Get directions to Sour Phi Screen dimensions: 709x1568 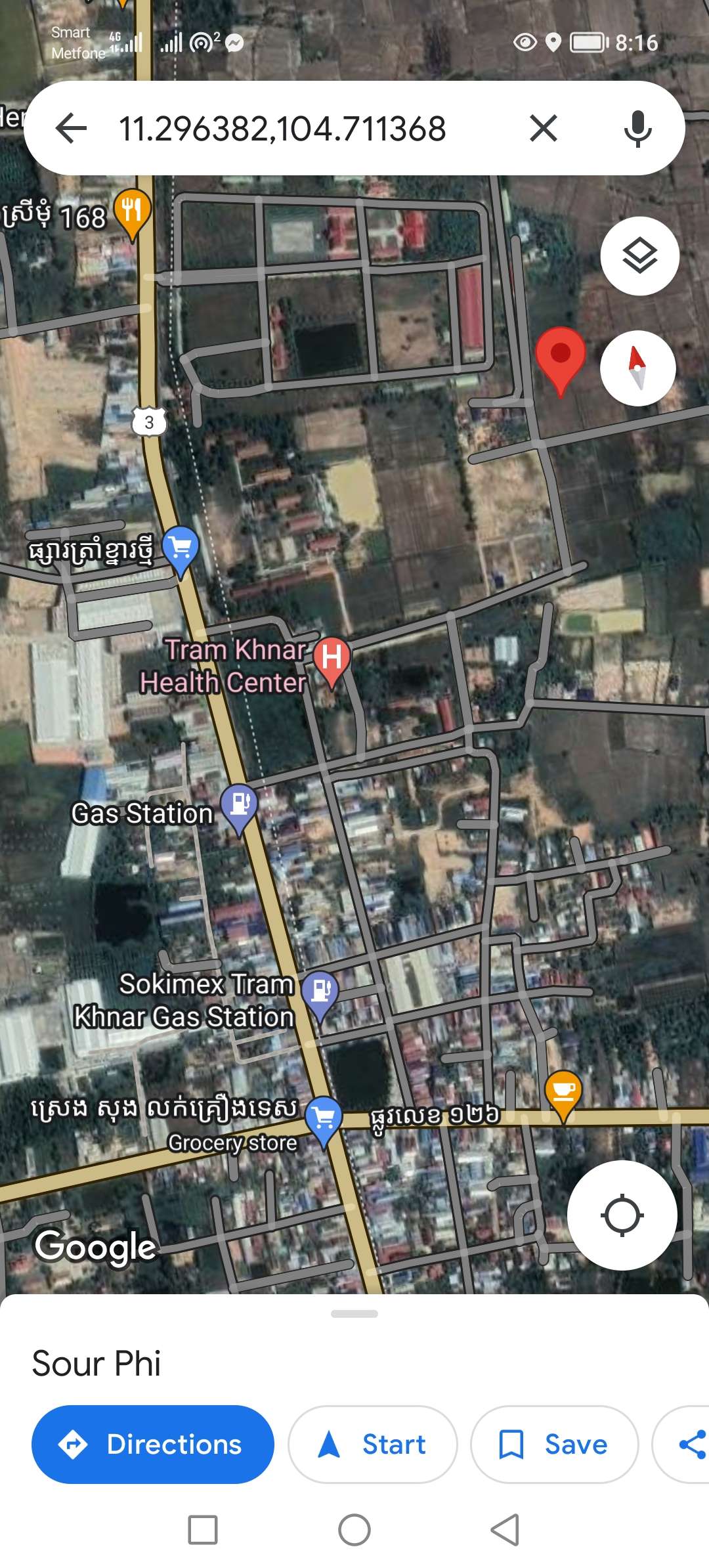[153, 1445]
